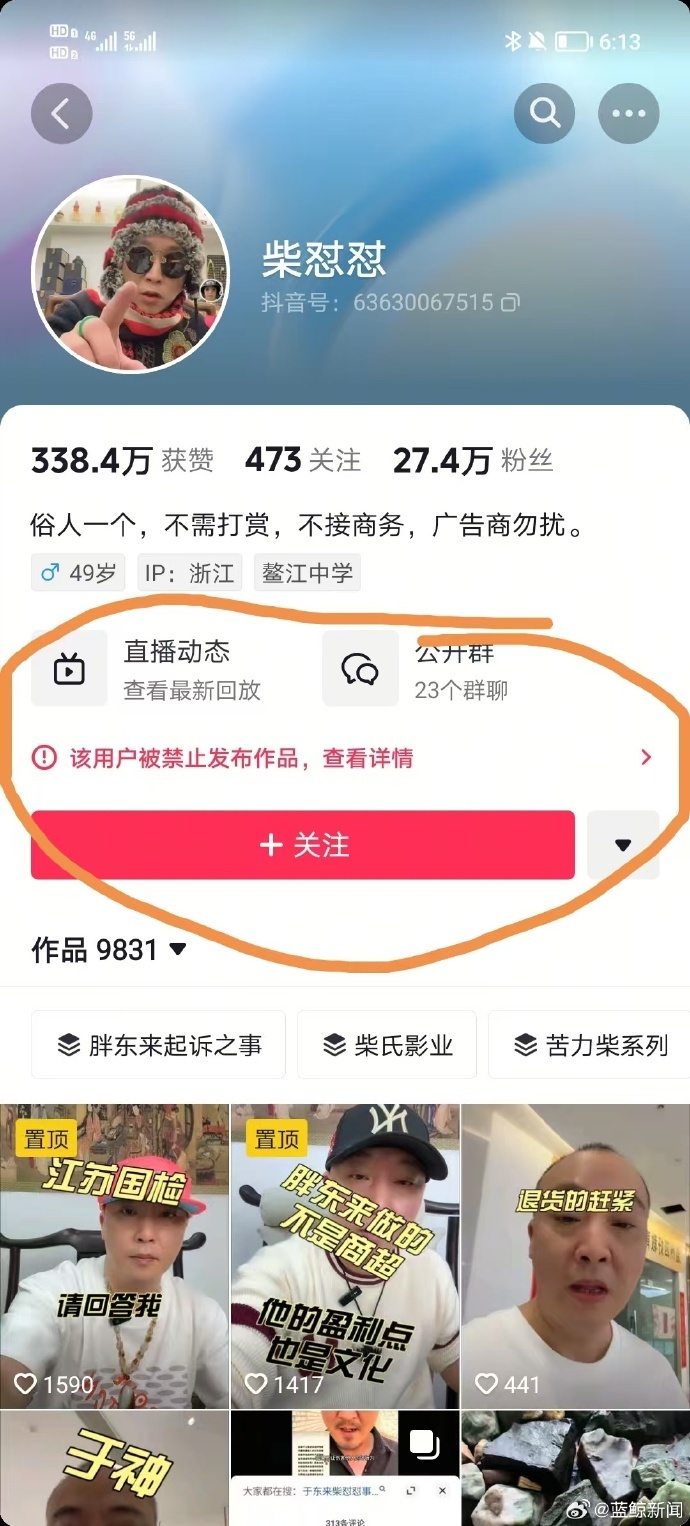Tap the 鳌江中学 school tag
Viewport: 690px width, 1526px height.
click(307, 573)
